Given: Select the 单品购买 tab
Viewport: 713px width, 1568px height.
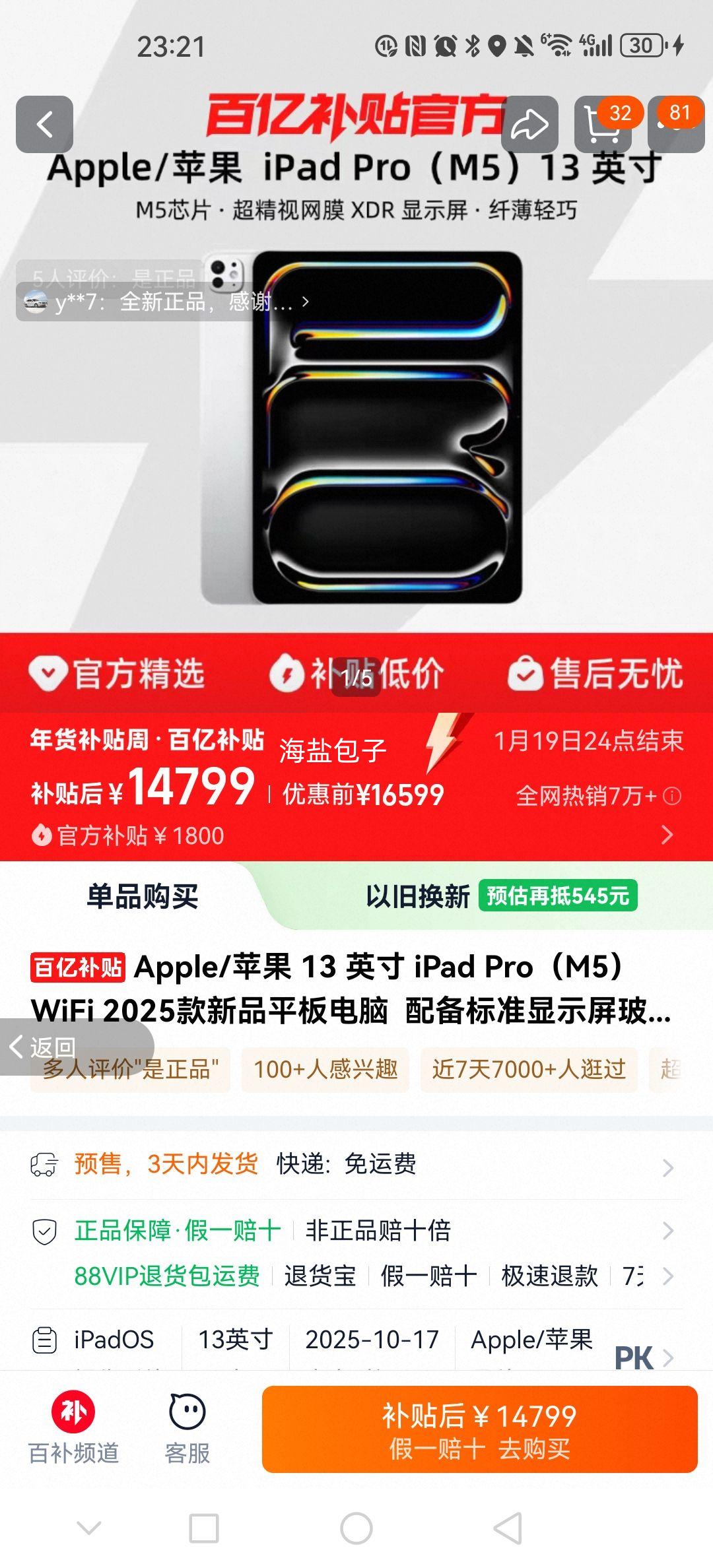Looking at the screenshot, I should click(143, 897).
